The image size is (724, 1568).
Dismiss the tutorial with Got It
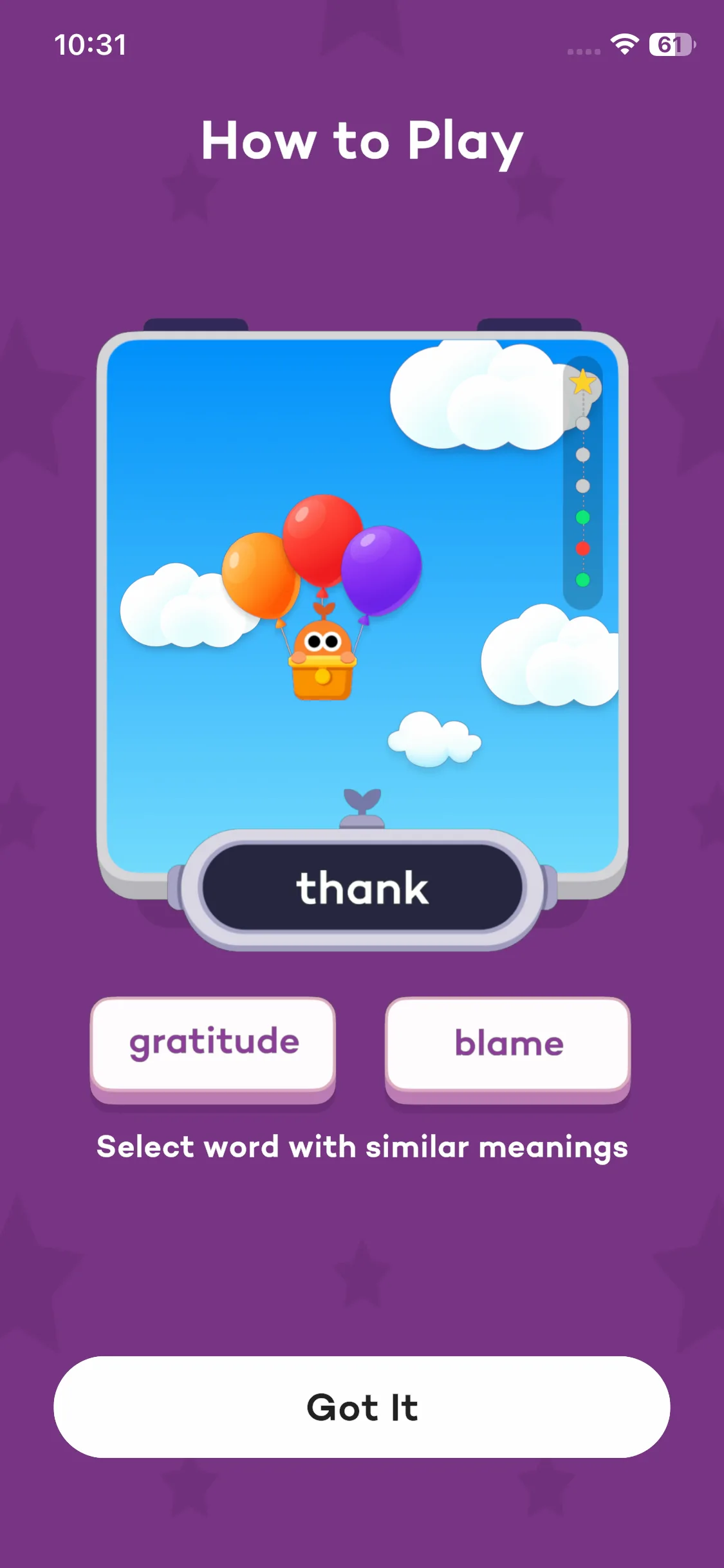[x=362, y=1407]
